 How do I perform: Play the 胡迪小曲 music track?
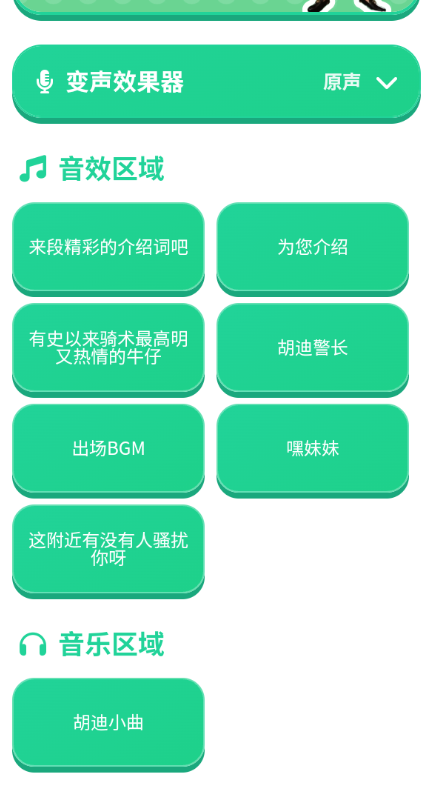108,724
